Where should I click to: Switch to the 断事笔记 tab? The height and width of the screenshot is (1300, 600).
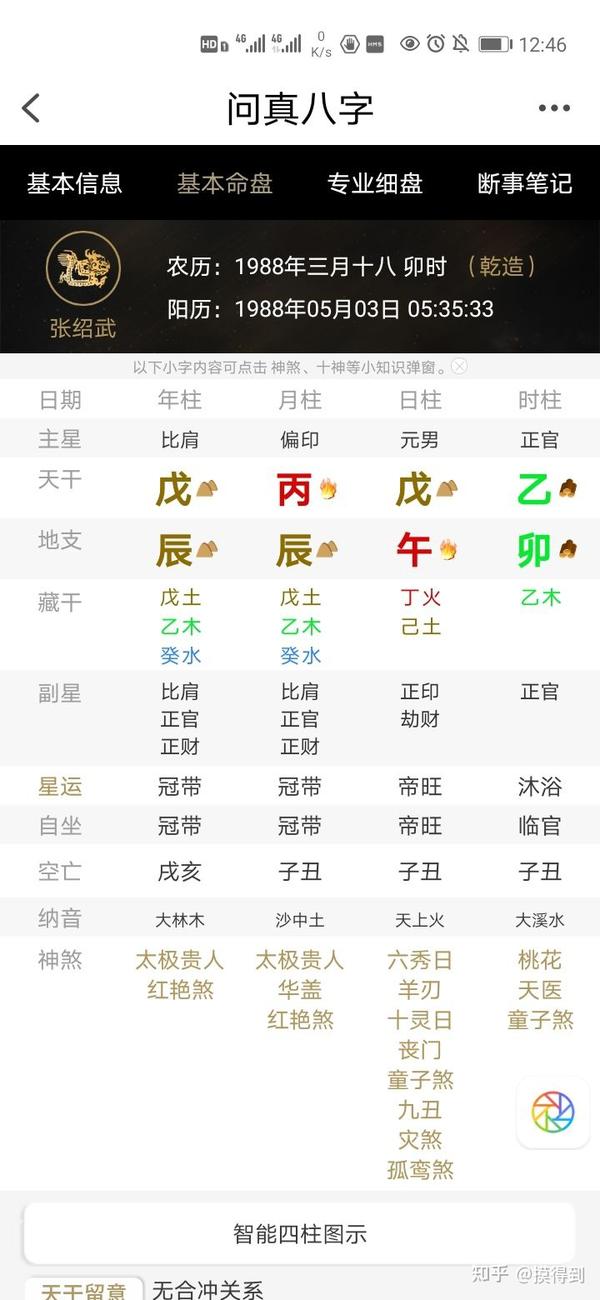tap(525, 184)
